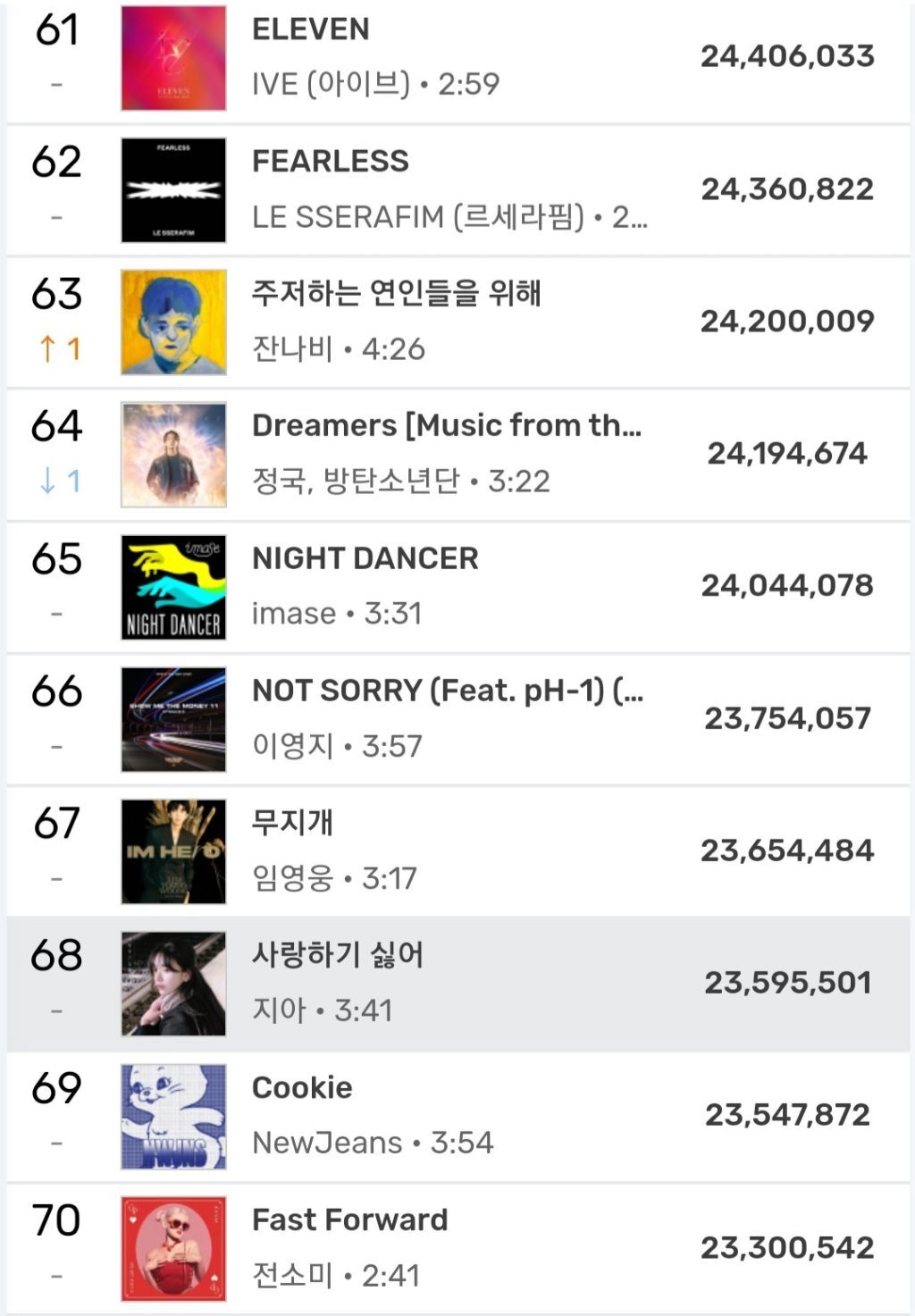Open 무지개 by 임영웅
The height and width of the screenshot is (1316, 915).
pyautogui.click(x=457, y=851)
